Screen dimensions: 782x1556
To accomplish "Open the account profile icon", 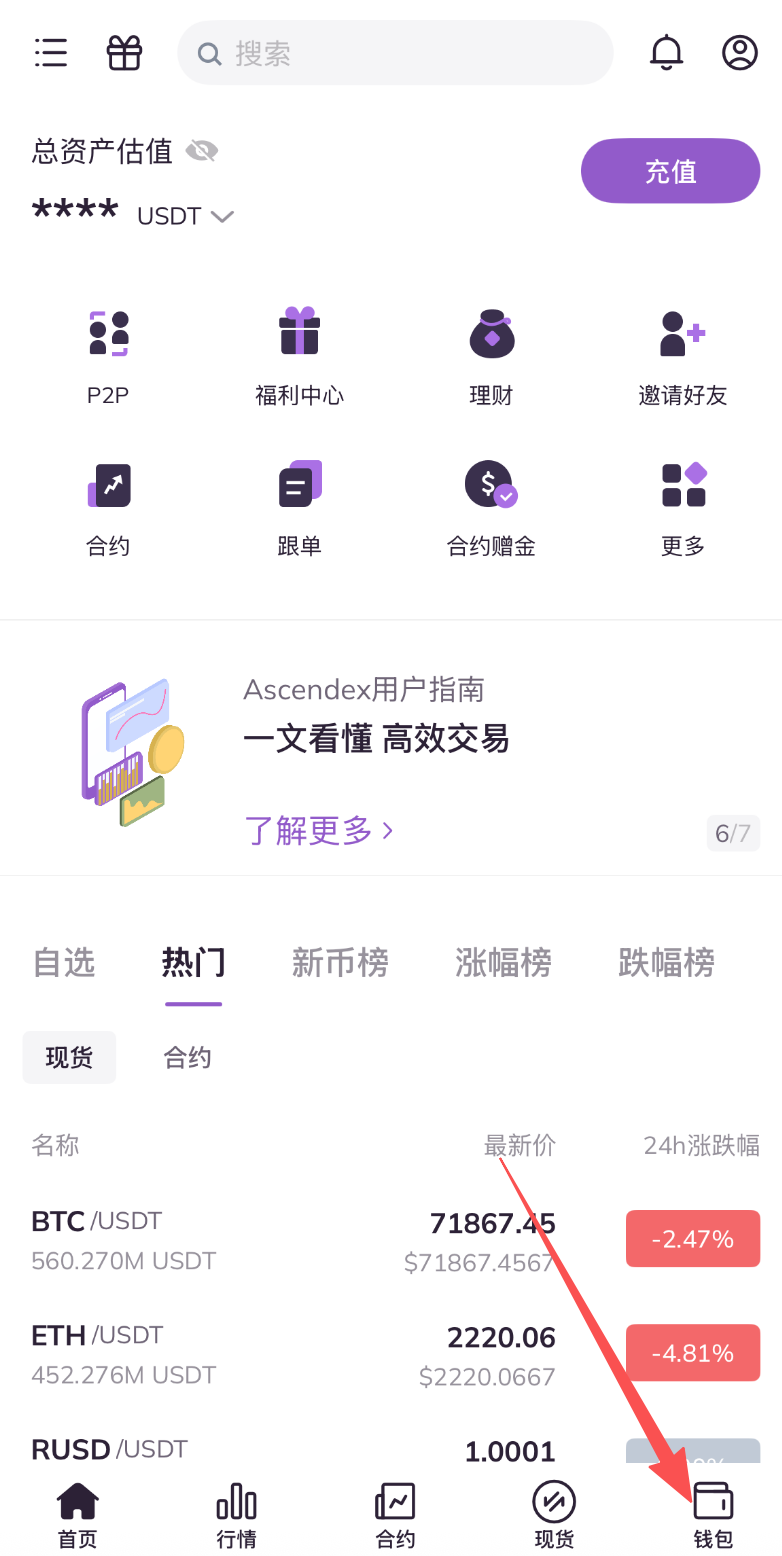I will point(740,53).
